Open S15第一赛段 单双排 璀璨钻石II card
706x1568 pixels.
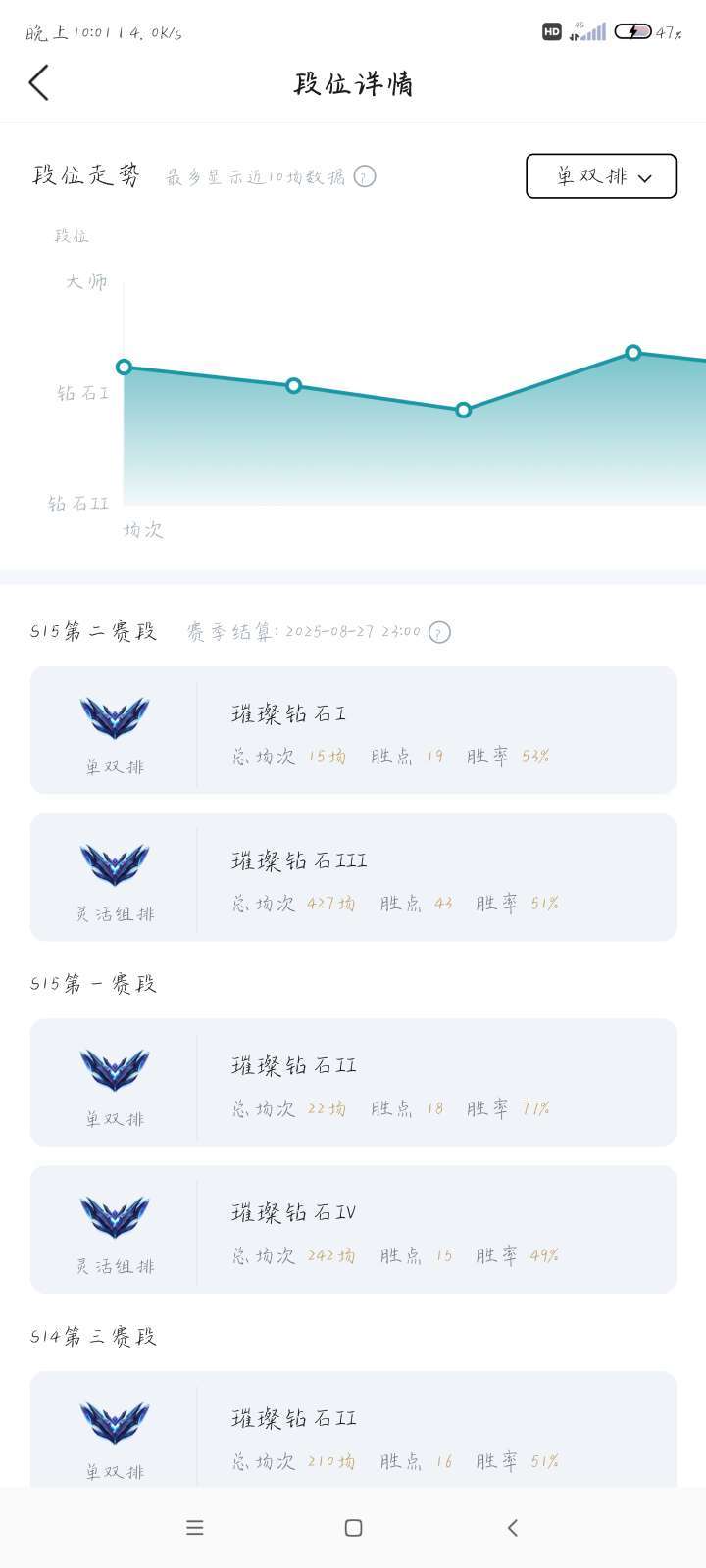[x=353, y=1082]
